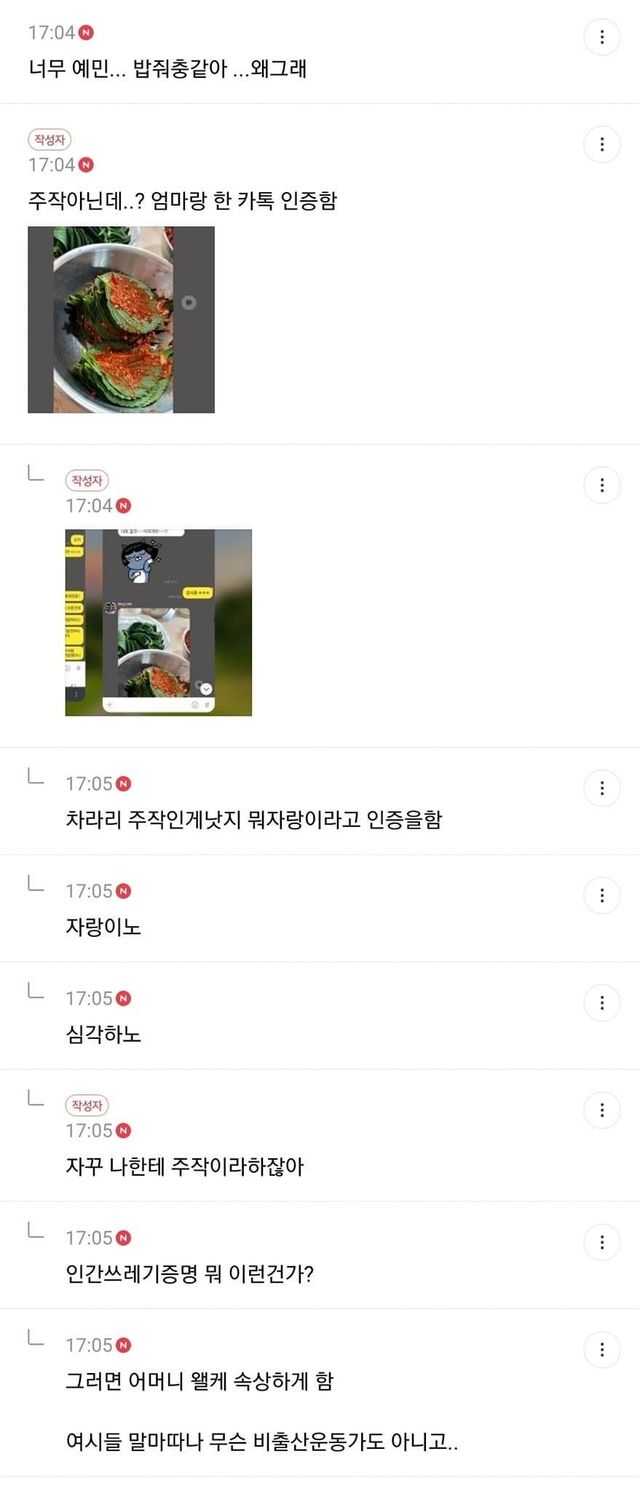Open the KakaoTalk chat screenshot image
Viewport: 640px width, 1491px height.
[x=158, y=622]
